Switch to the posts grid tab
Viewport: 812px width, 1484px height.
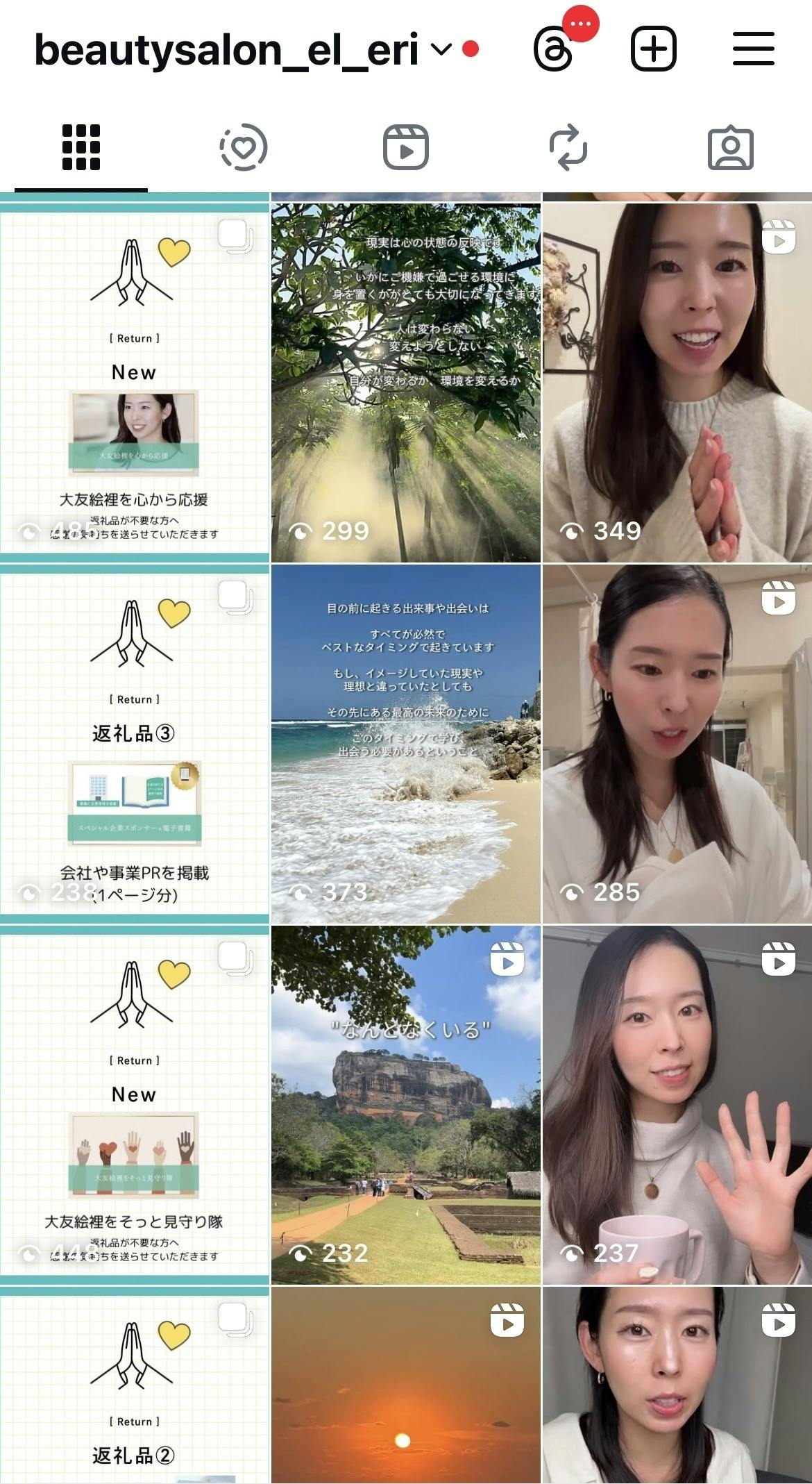[x=81, y=147]
